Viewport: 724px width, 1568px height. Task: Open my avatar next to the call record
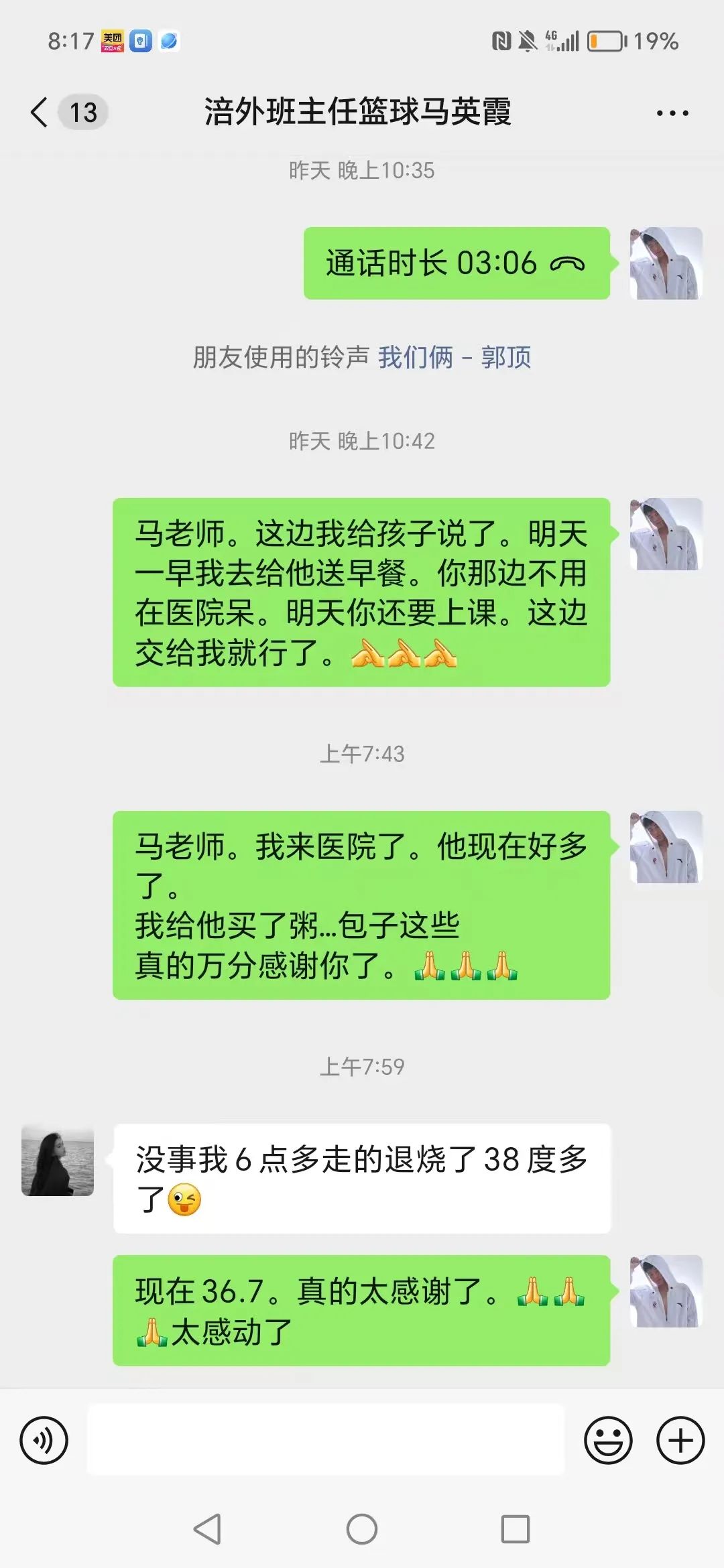tap(666, 263)
